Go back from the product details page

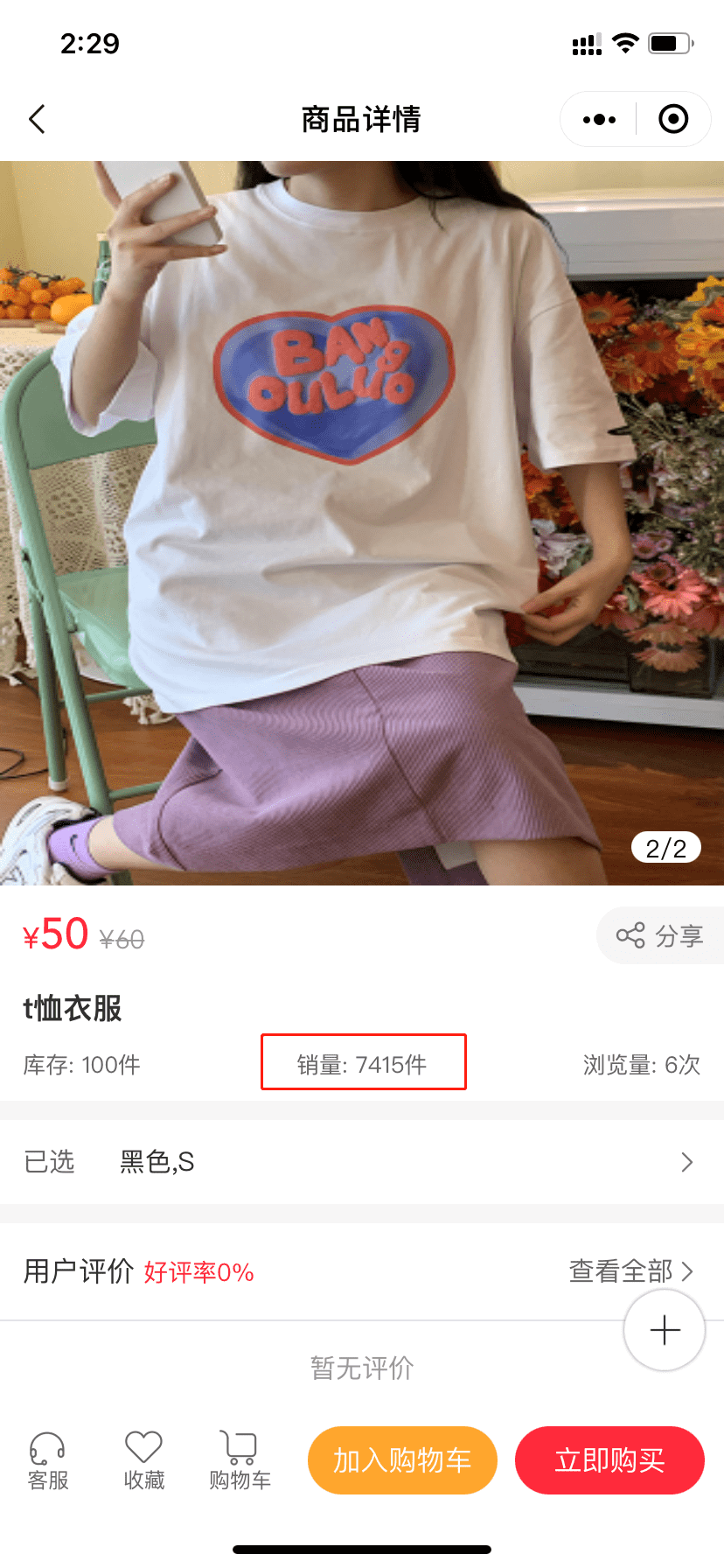click(37, 119)
